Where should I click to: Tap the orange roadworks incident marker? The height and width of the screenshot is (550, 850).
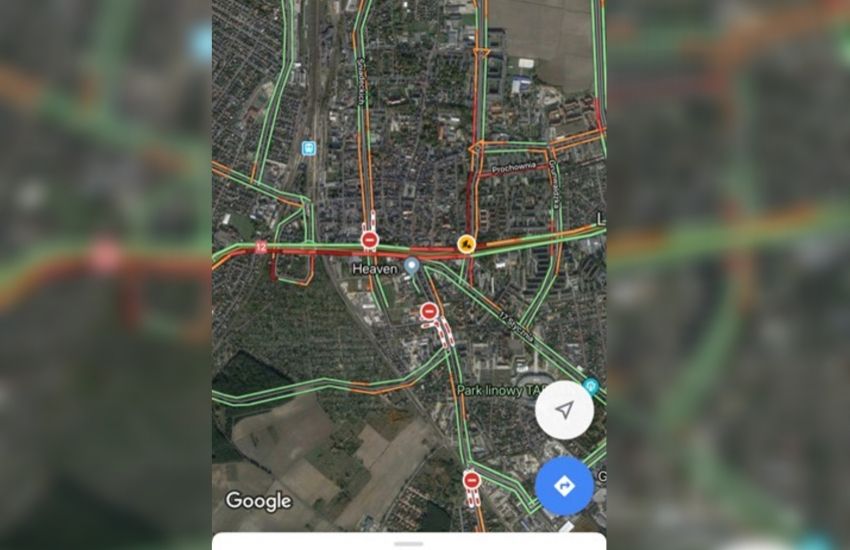[x=465, y=243]
